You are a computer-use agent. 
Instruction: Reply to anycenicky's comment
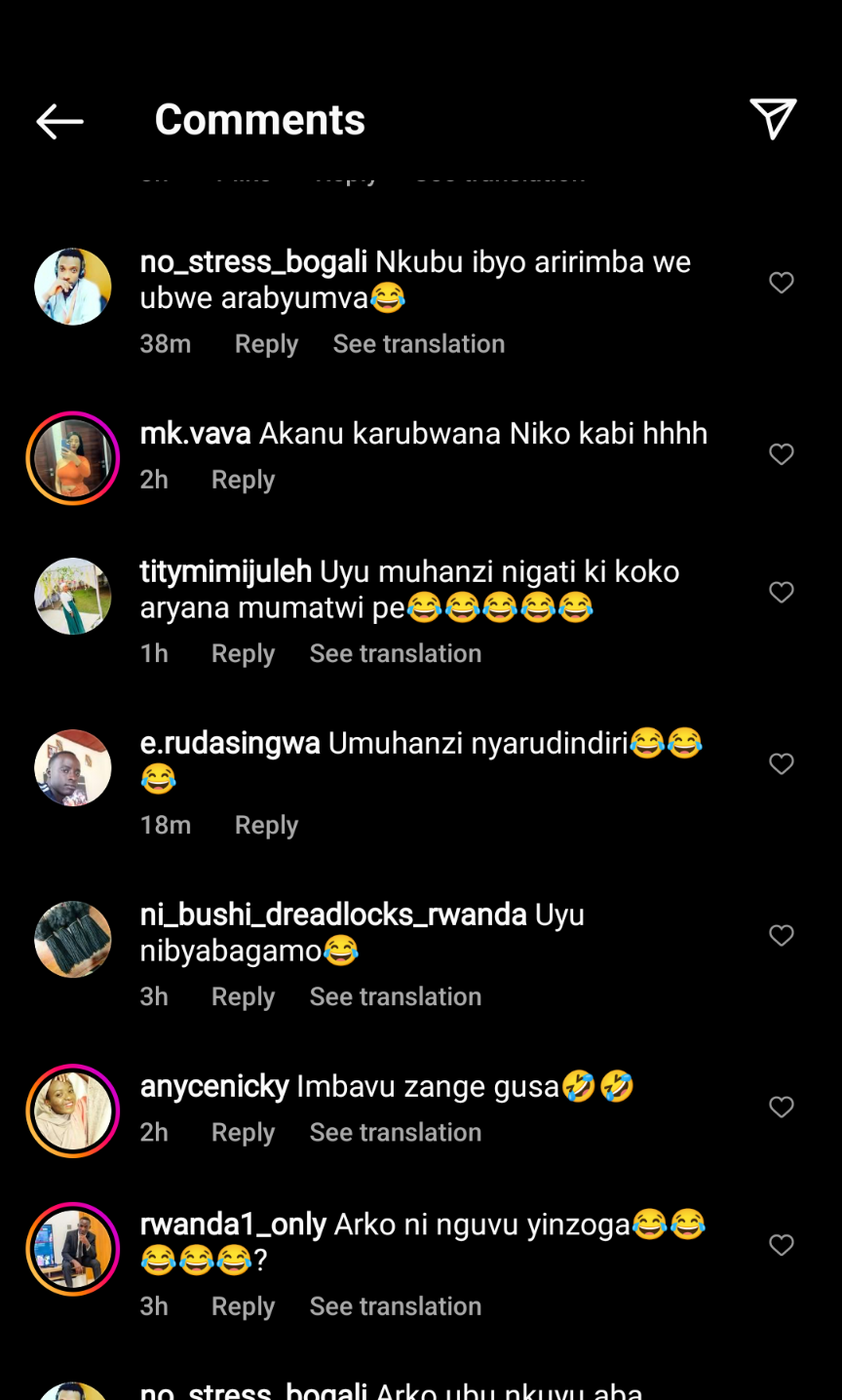[x=243, y=1132]
